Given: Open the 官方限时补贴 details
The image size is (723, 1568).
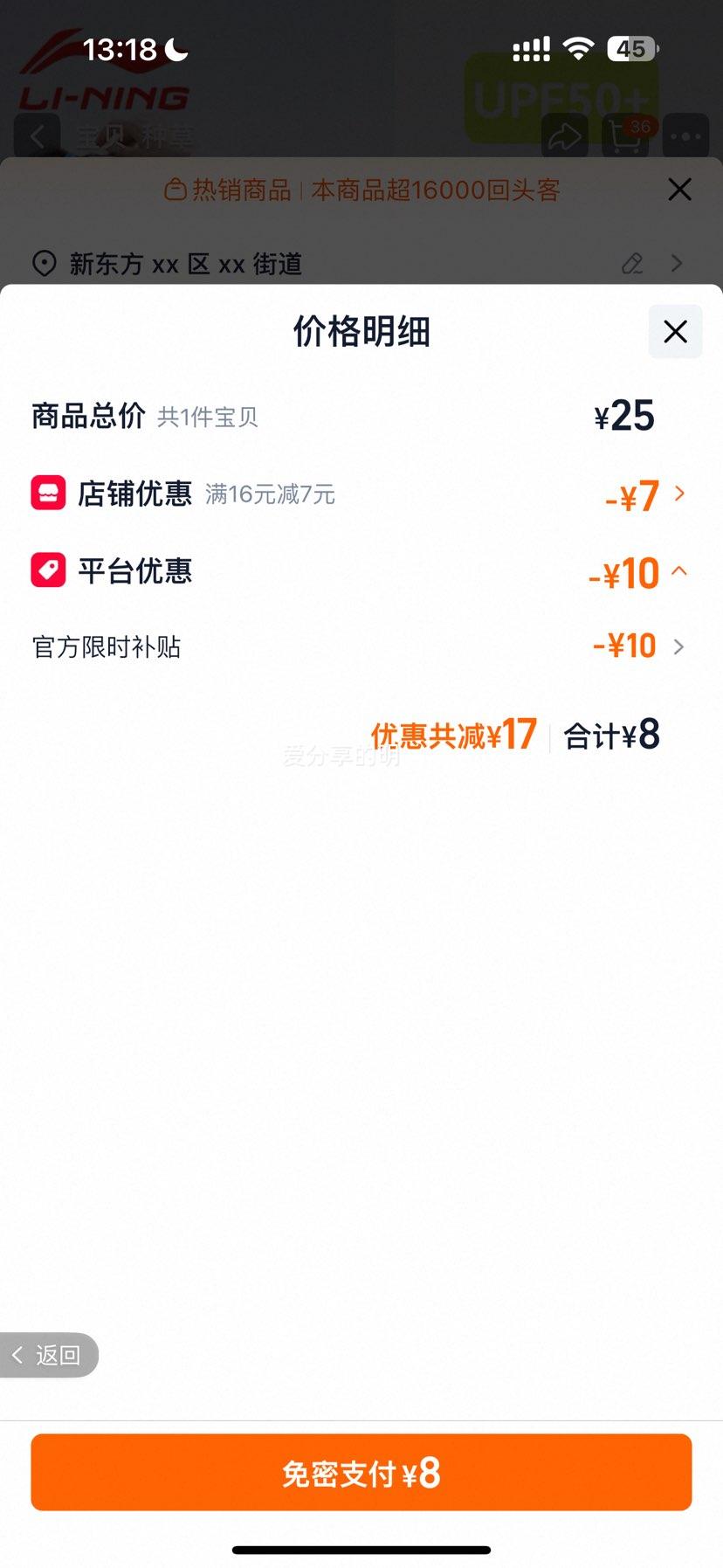Looking at the screenshot, I should (679, 646).
